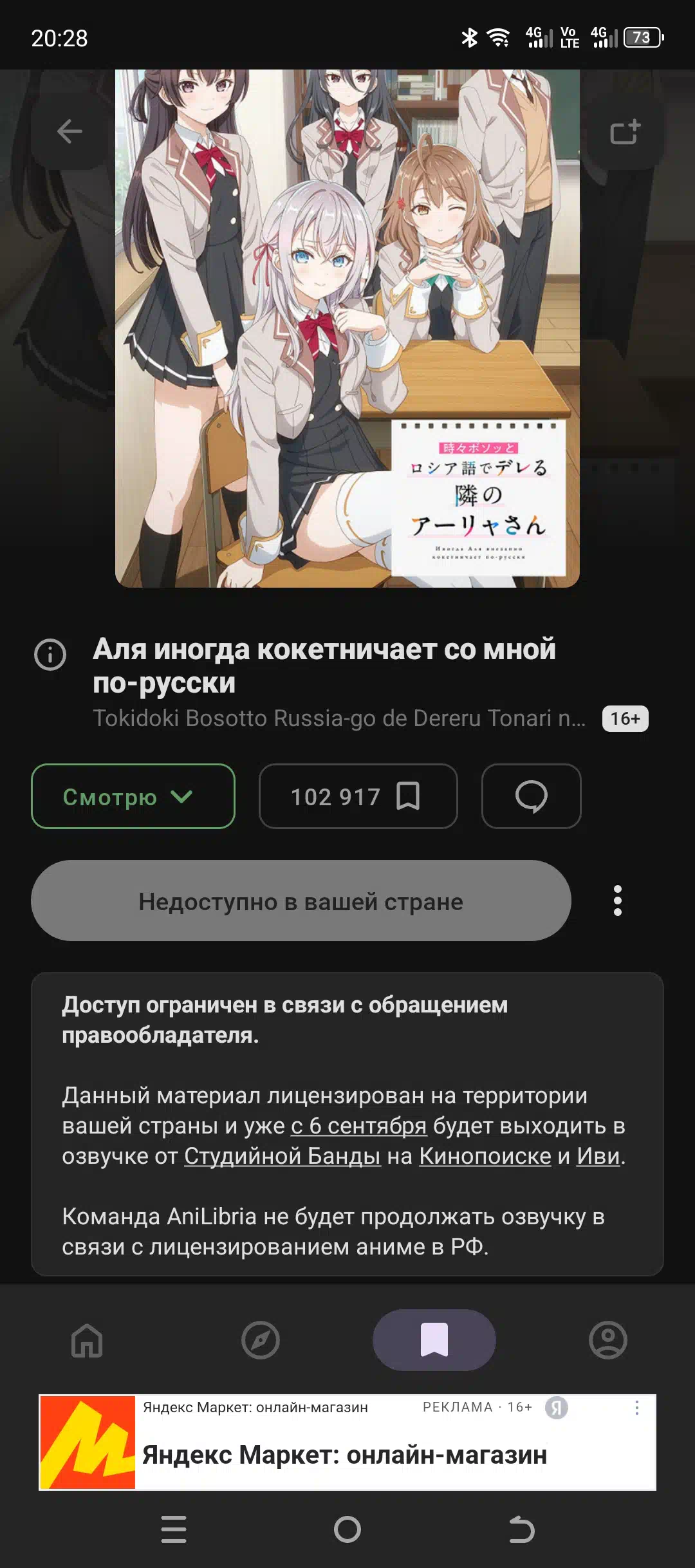
Task: Tap the system home button
Action: pyautogui.click(x=347, y=1529)
